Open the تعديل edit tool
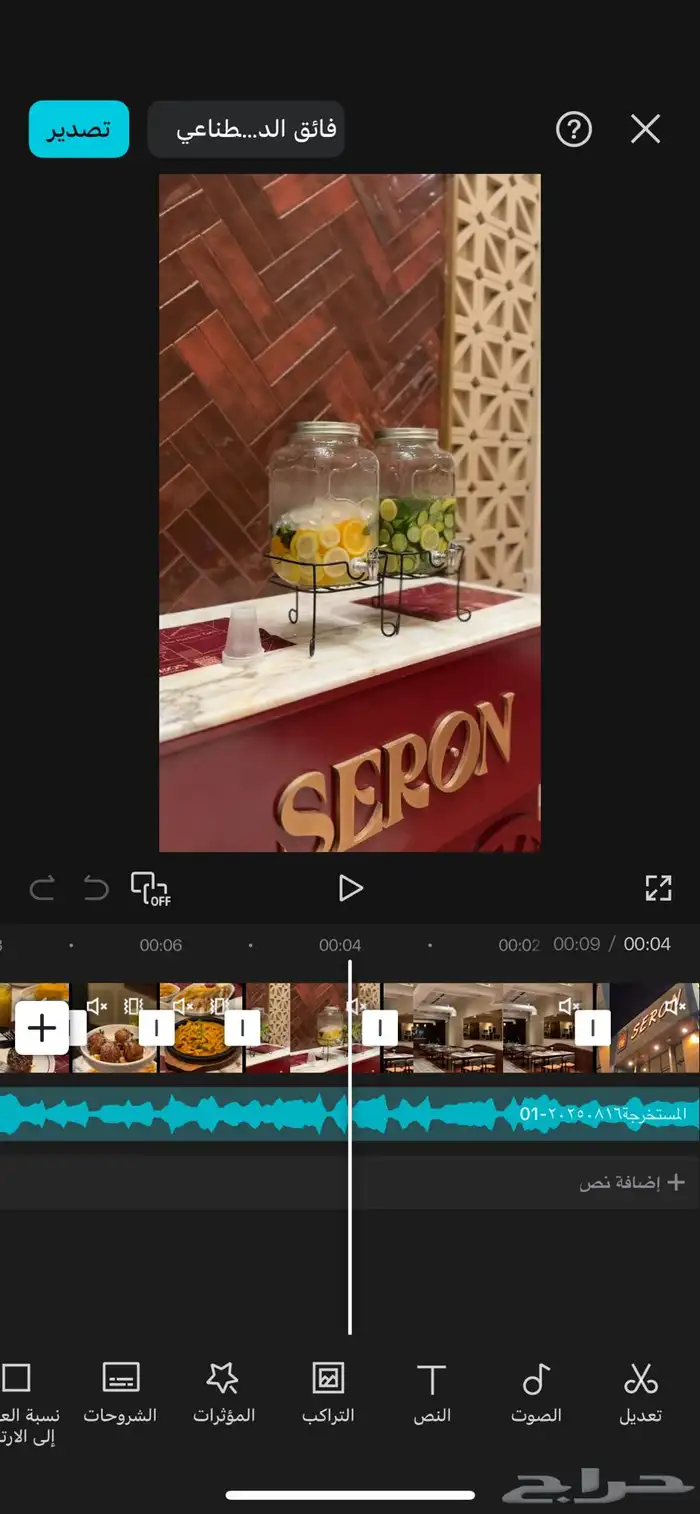Image resolution: width=700 pixels, height=1514 pixels. tap(640, 1392)
